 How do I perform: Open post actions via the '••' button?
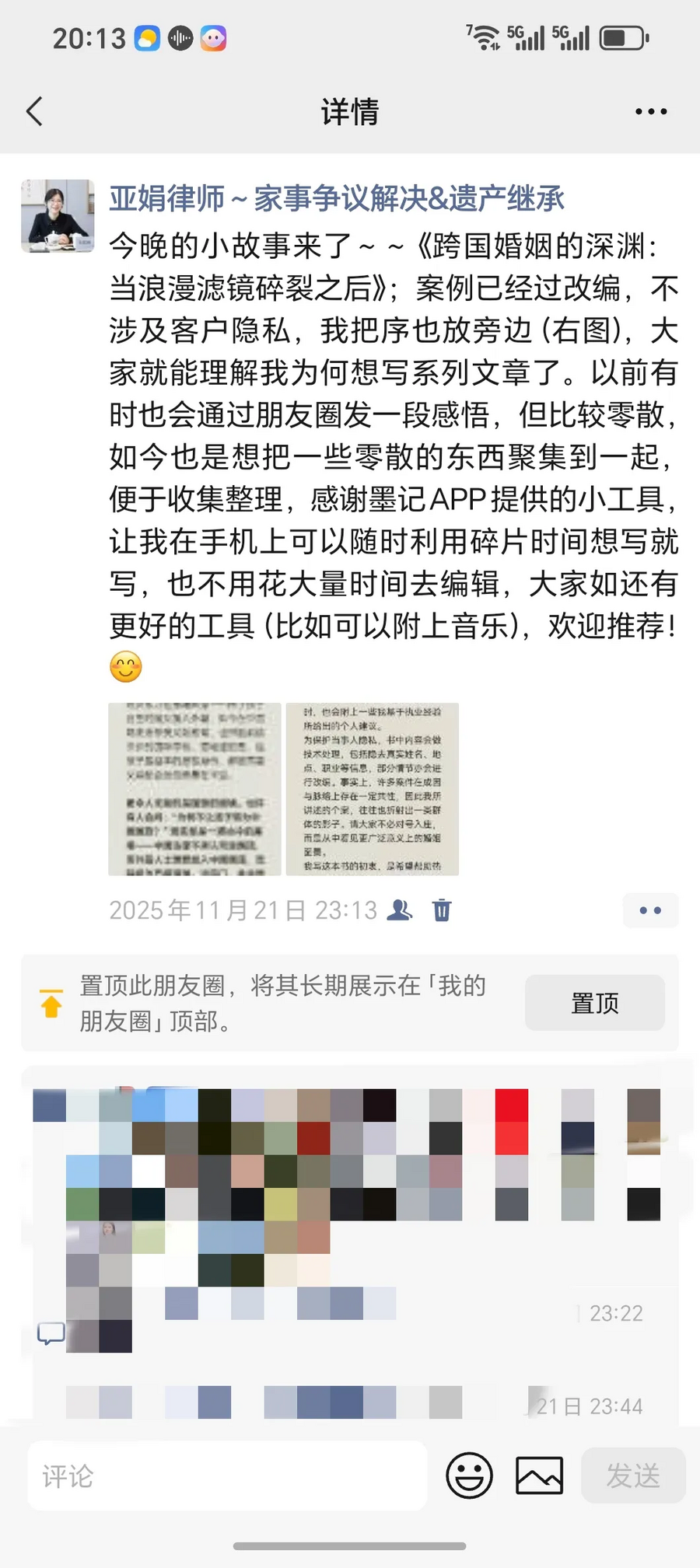[x=651, y=910]
